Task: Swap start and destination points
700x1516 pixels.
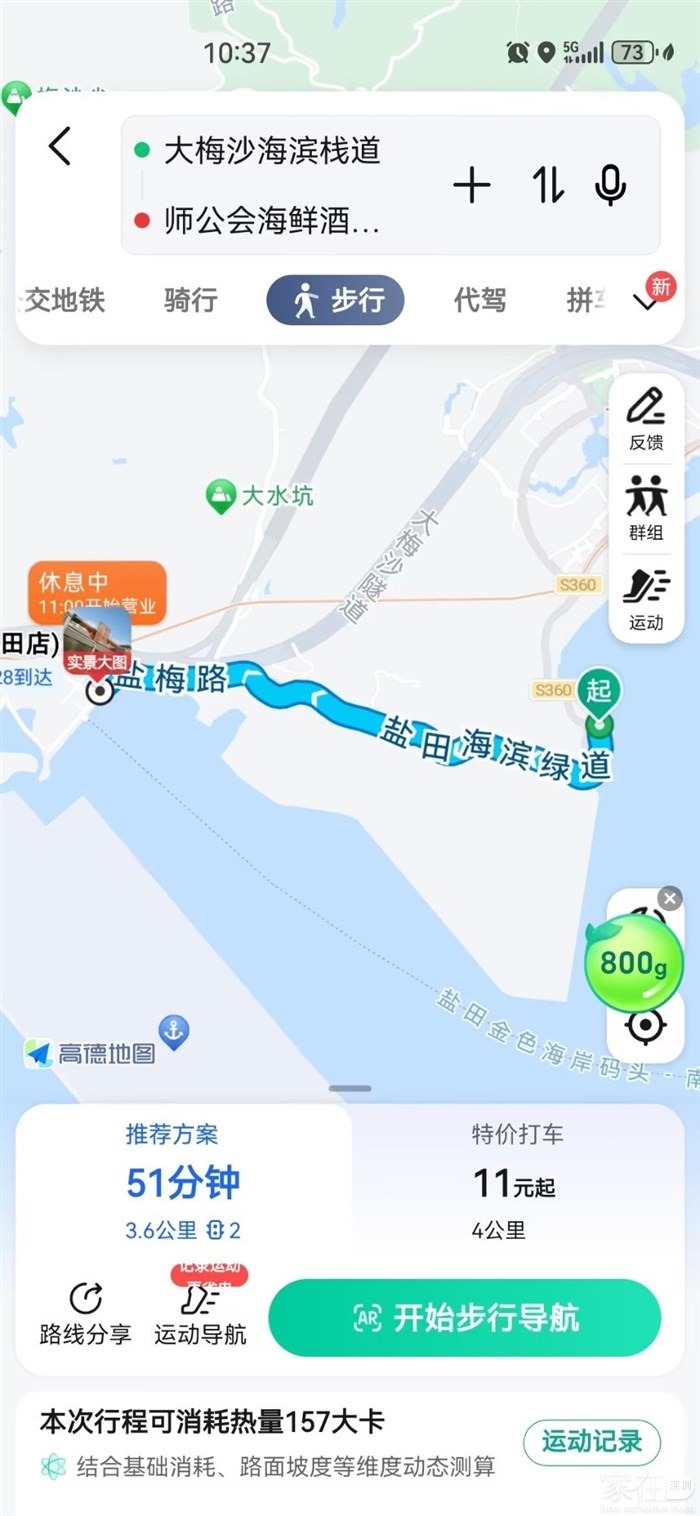Action: click(547, 186)
